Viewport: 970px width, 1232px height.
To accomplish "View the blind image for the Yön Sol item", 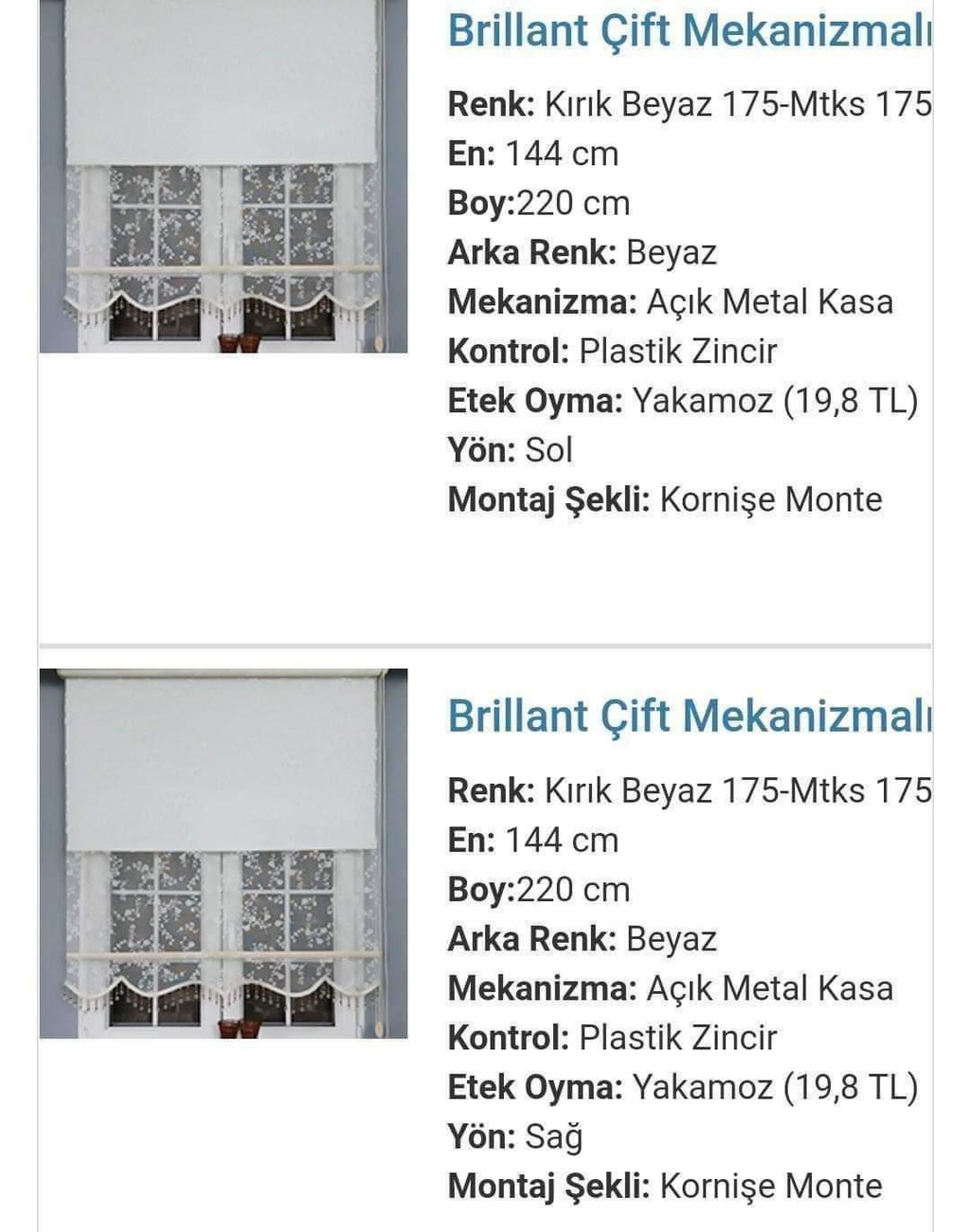I will [224, 176].
